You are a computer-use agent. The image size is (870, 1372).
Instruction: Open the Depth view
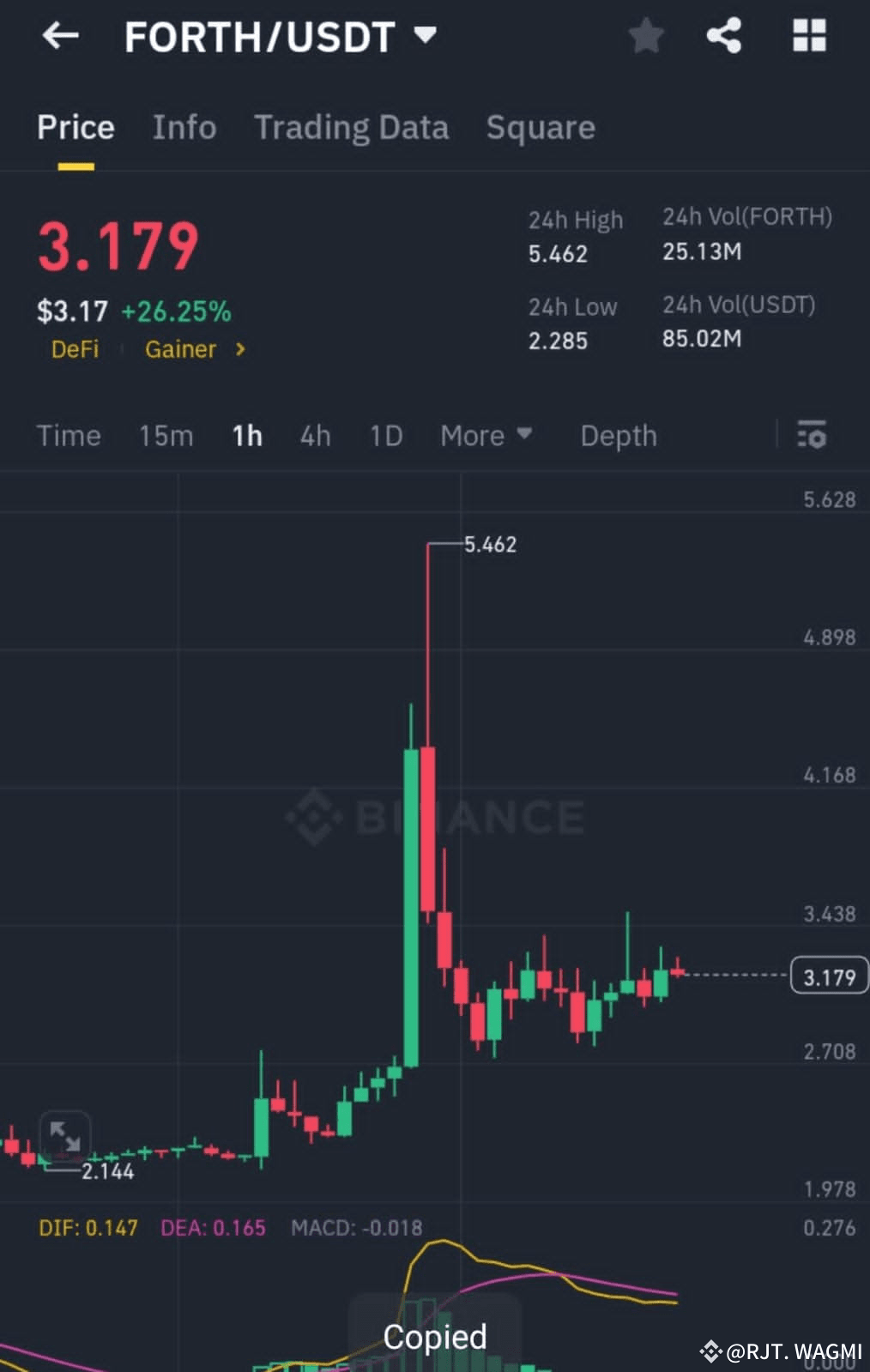click(617, 436)
